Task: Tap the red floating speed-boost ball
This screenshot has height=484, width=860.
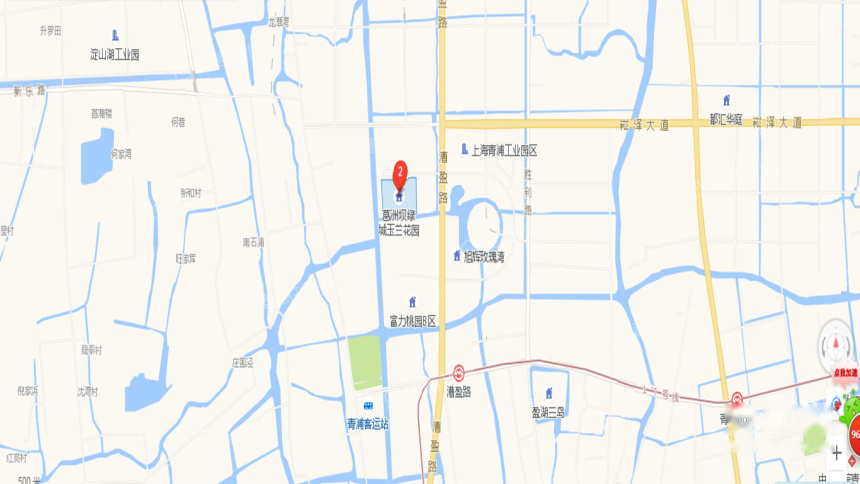Action: pyautogui.click(x=854, y=436)
